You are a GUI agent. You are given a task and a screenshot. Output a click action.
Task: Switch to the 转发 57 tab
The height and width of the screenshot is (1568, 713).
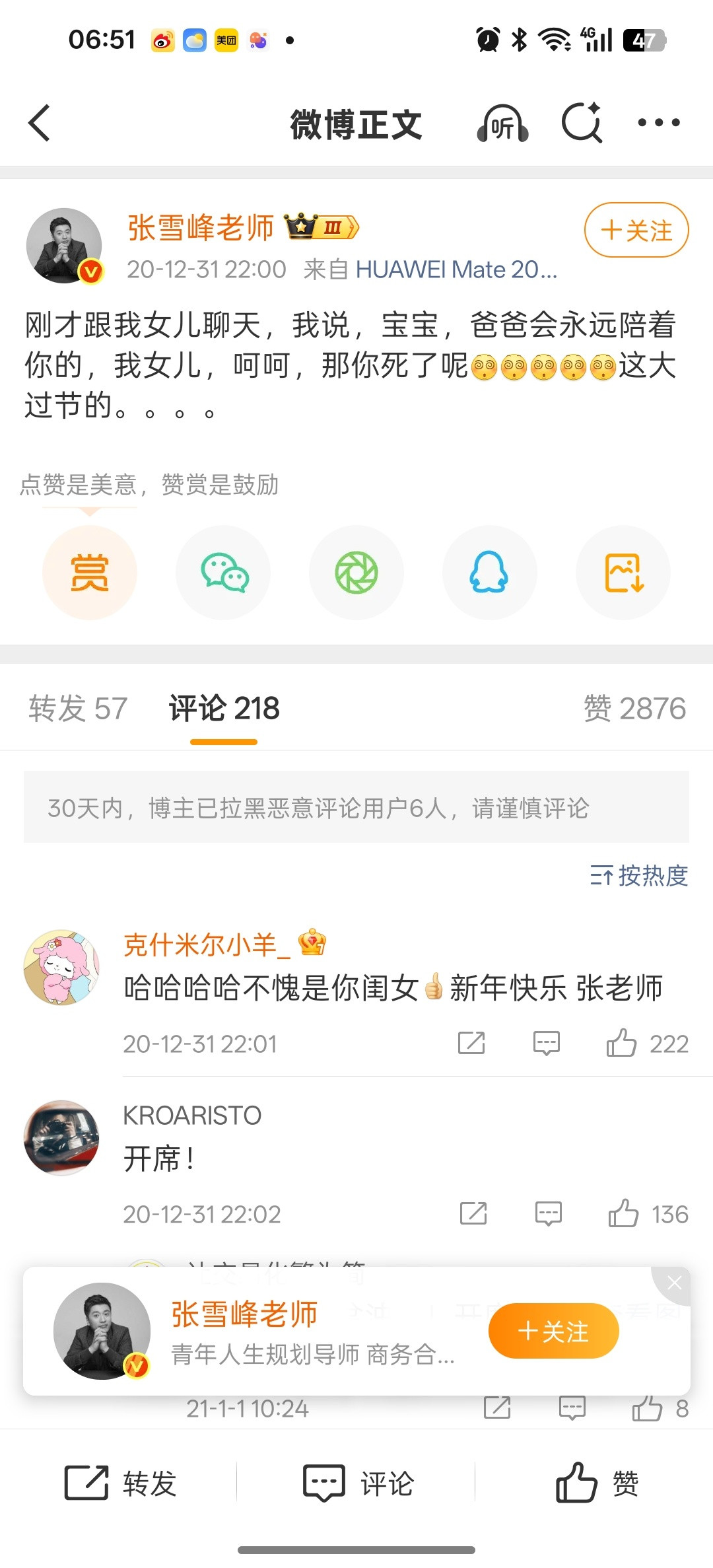pos(77,709)
